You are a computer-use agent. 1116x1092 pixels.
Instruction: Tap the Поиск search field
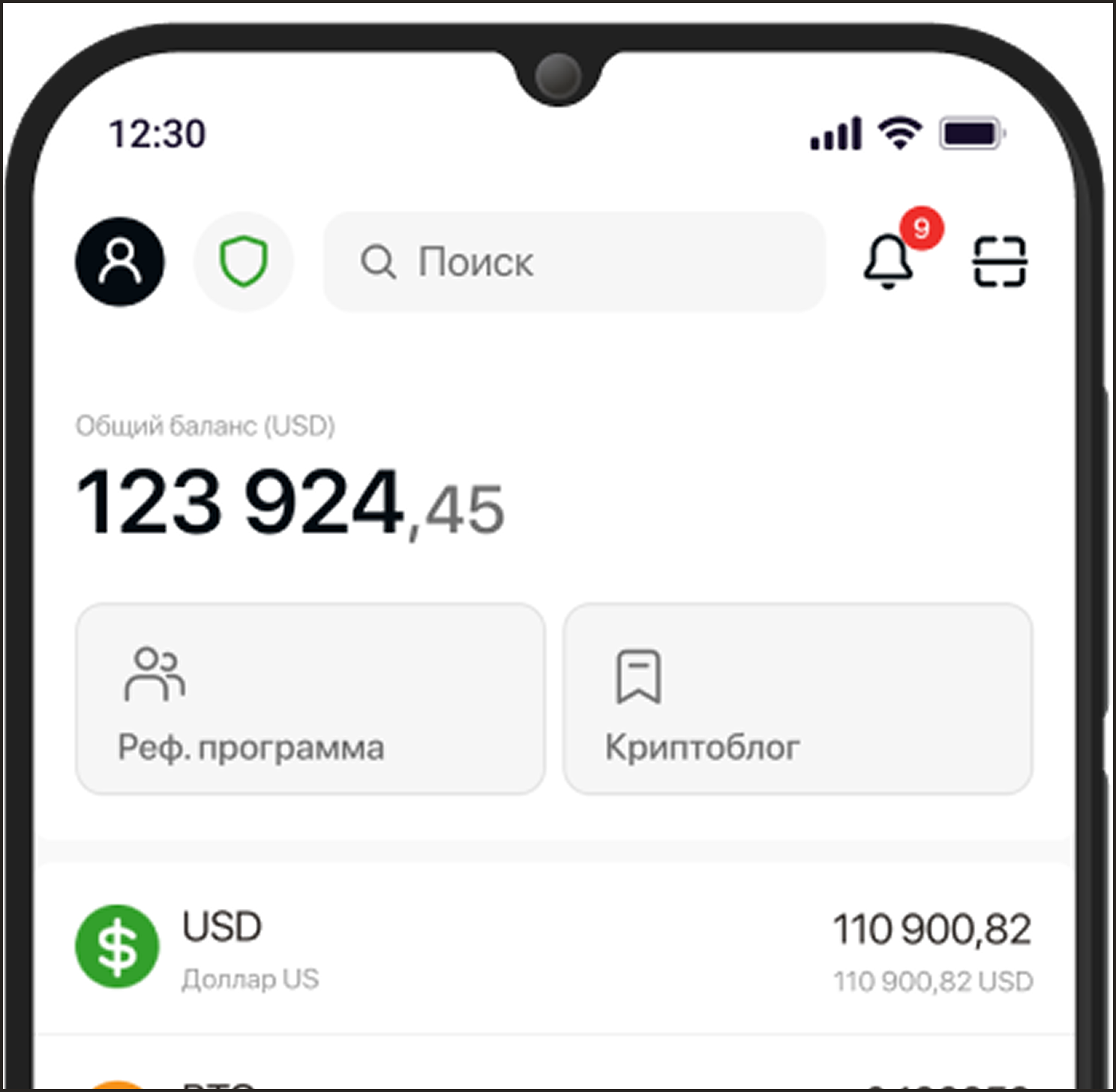coord(574,262)
